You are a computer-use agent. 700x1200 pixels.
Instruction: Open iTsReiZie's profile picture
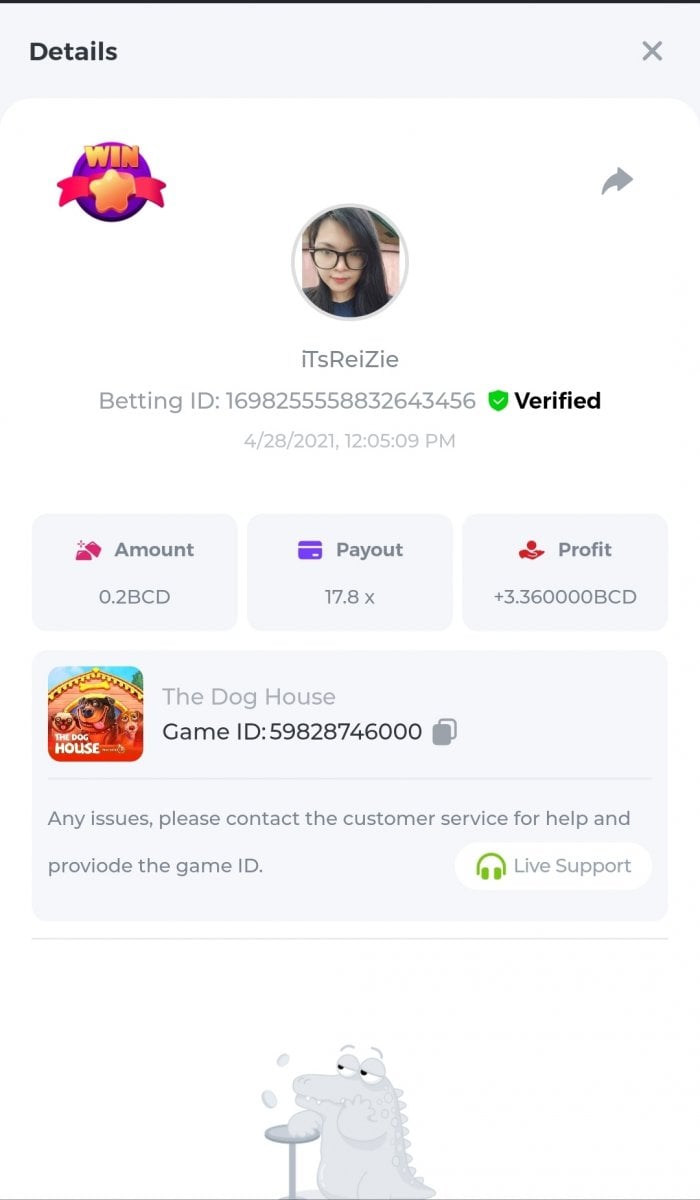350,264
